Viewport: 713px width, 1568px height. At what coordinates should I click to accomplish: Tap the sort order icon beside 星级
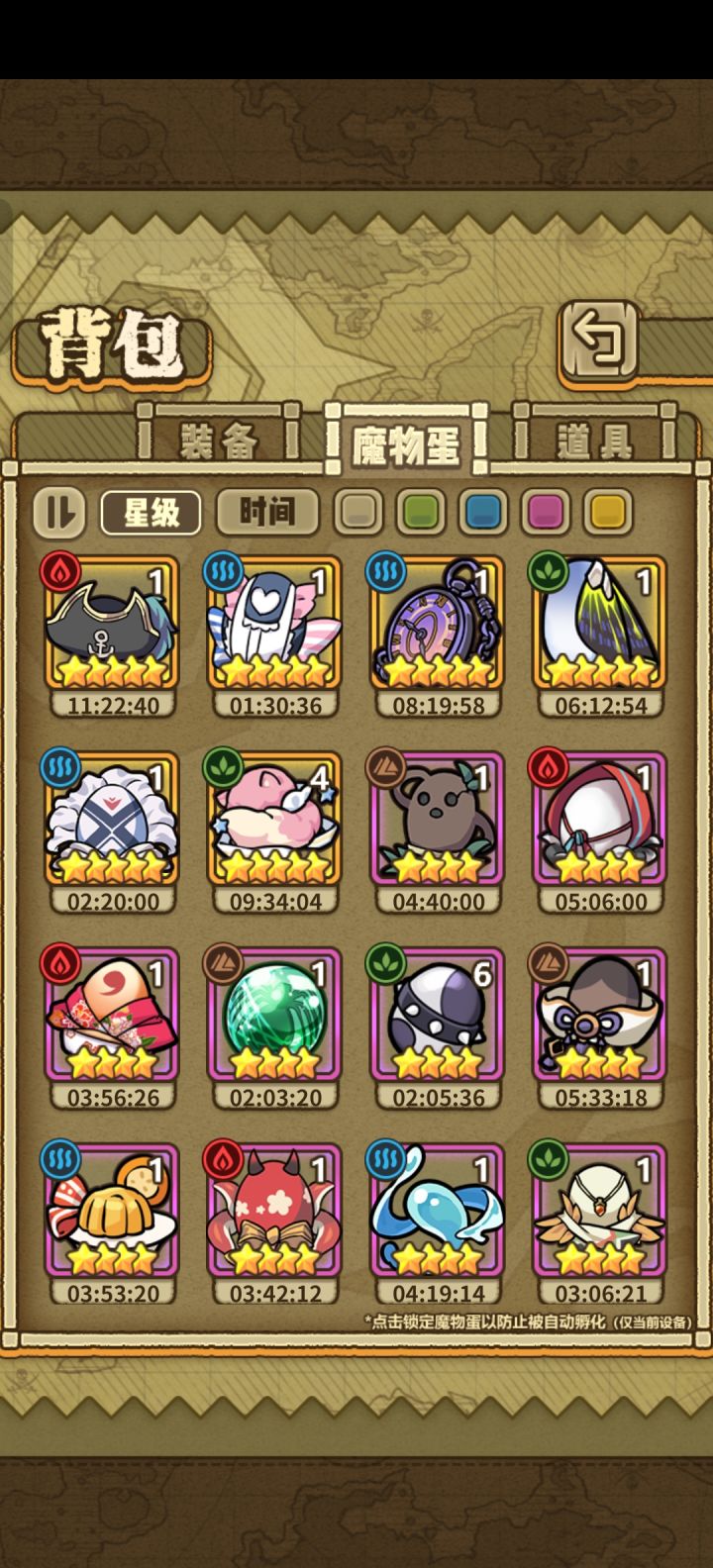click(x=58, y=512)
